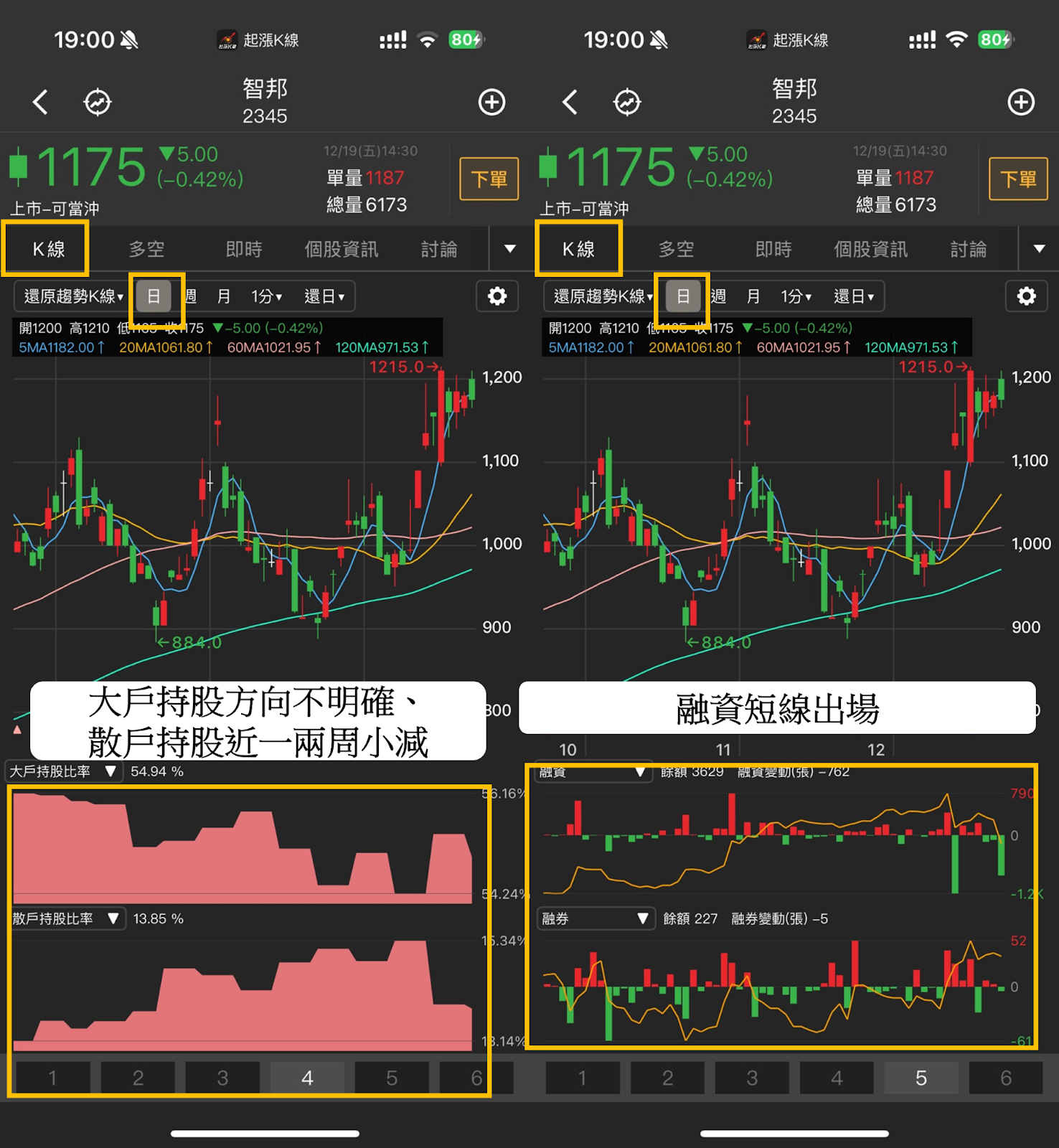Tap the plus icon to add 智邦 to watchlist
This screenshot has width=1059, height=1148.
[x=492, y=102]
